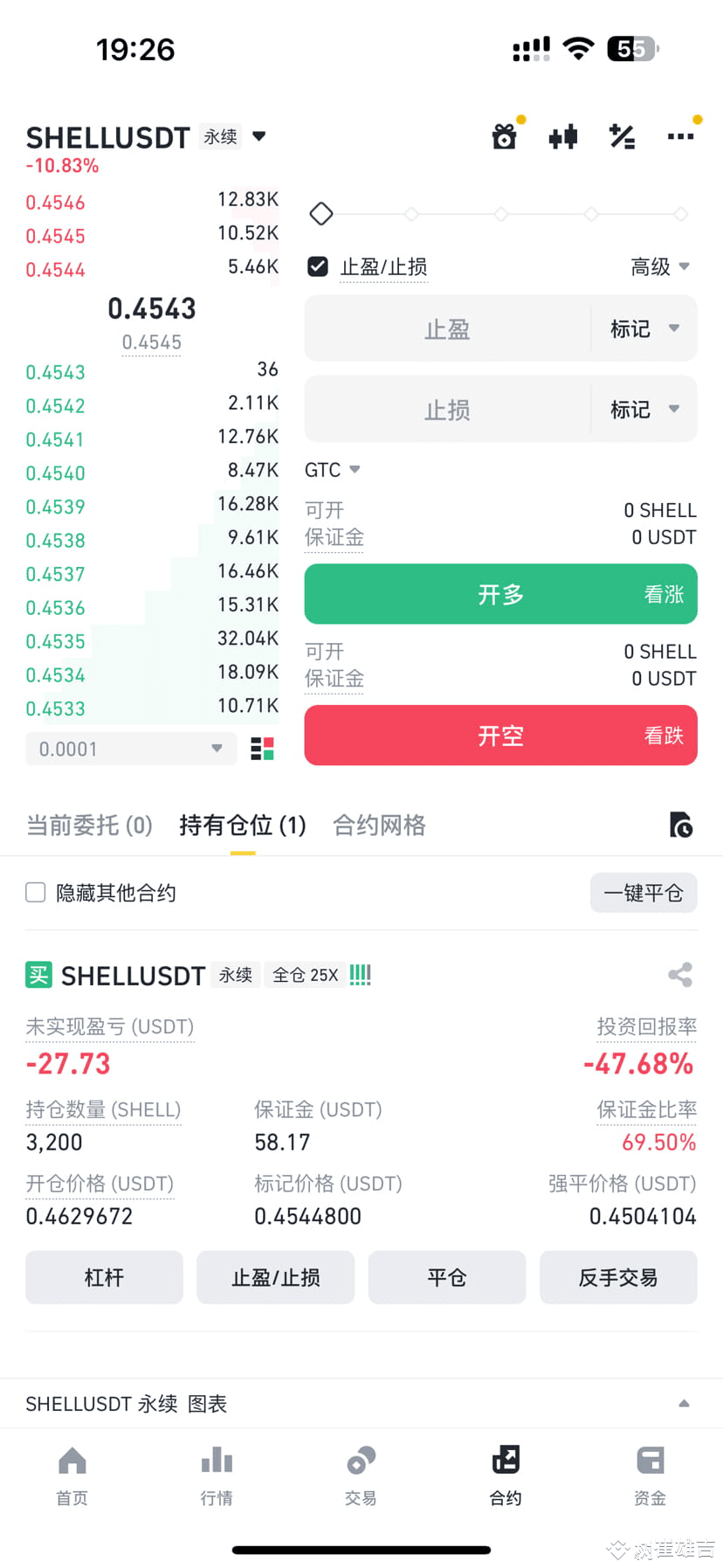
Task: Open the GTC order type dropdown
Action: (332, 469)
